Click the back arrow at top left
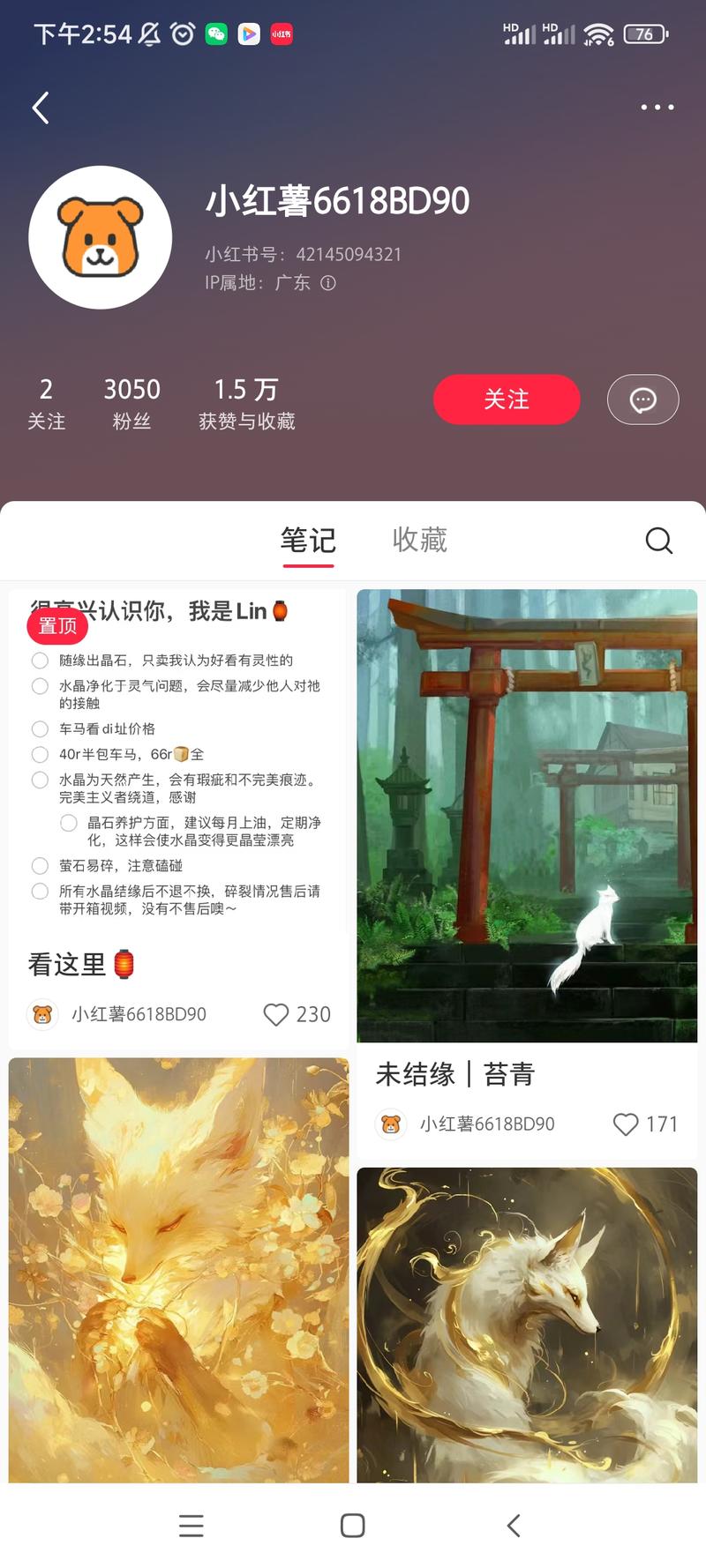Screen dimensions: 706x1568 point(40,107)
